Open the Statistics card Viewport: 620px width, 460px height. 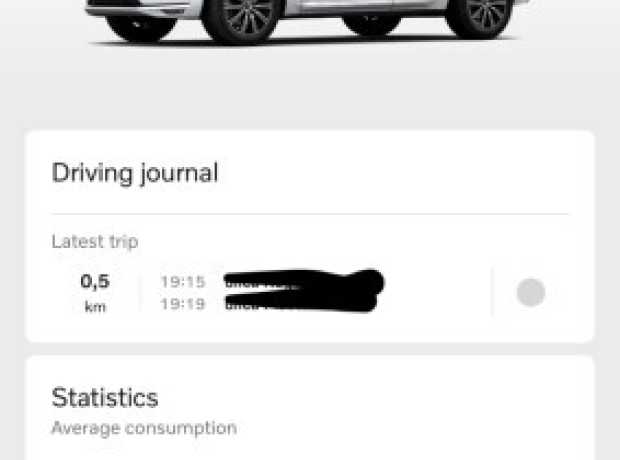click(x=105, y=398)
